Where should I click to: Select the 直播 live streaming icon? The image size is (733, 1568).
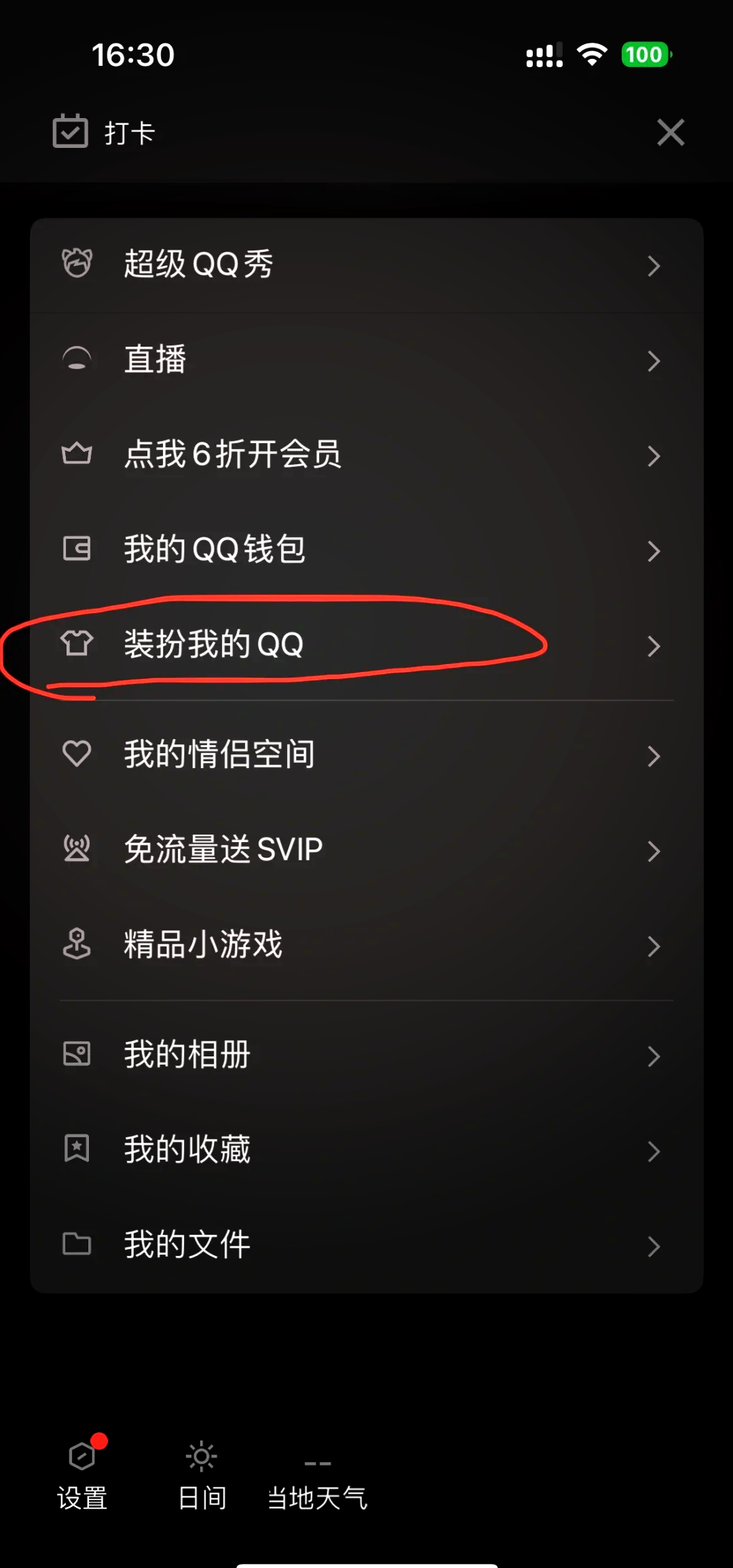pyautogui.click(x=77, y=360)
